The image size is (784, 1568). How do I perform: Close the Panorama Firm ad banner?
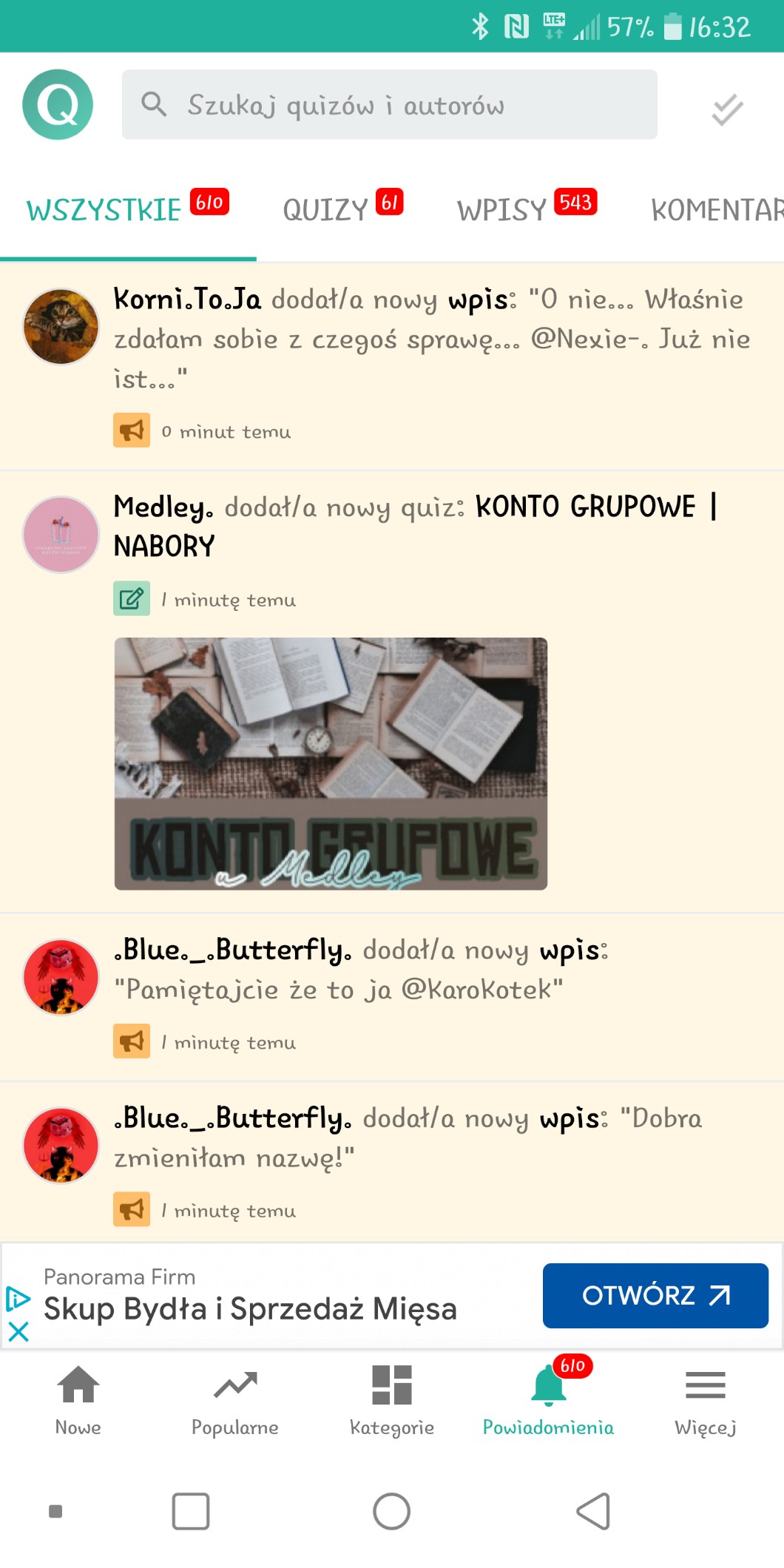18,1331
